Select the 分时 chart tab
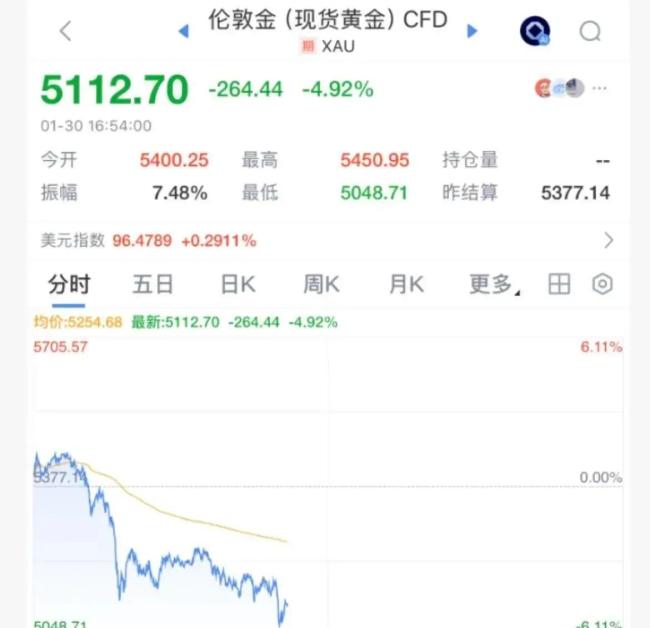The height and width of the screenshot is (628, 650). coord(69,285)
